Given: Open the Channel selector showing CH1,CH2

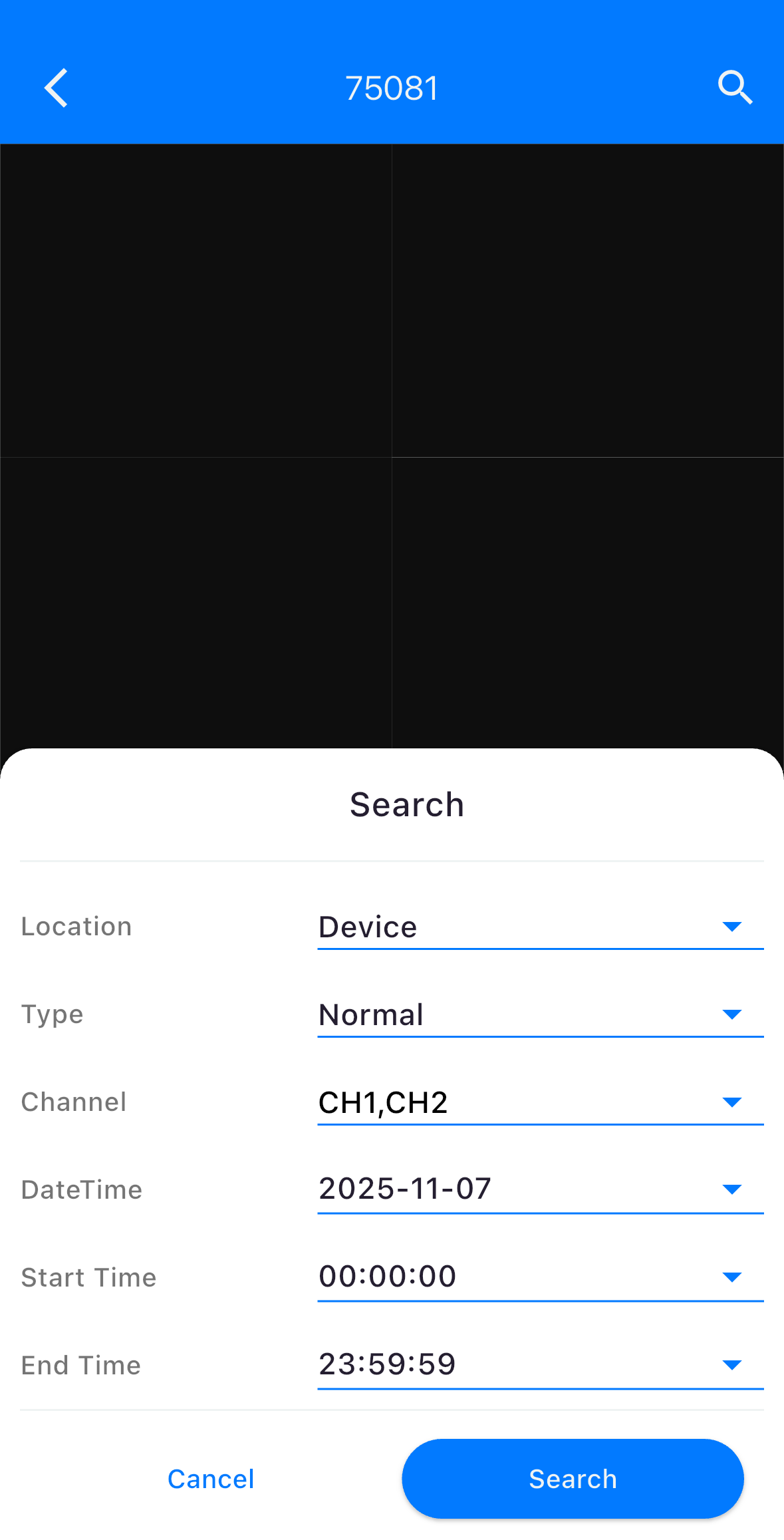Looking at the screenshot, I should coord(540,1102).
